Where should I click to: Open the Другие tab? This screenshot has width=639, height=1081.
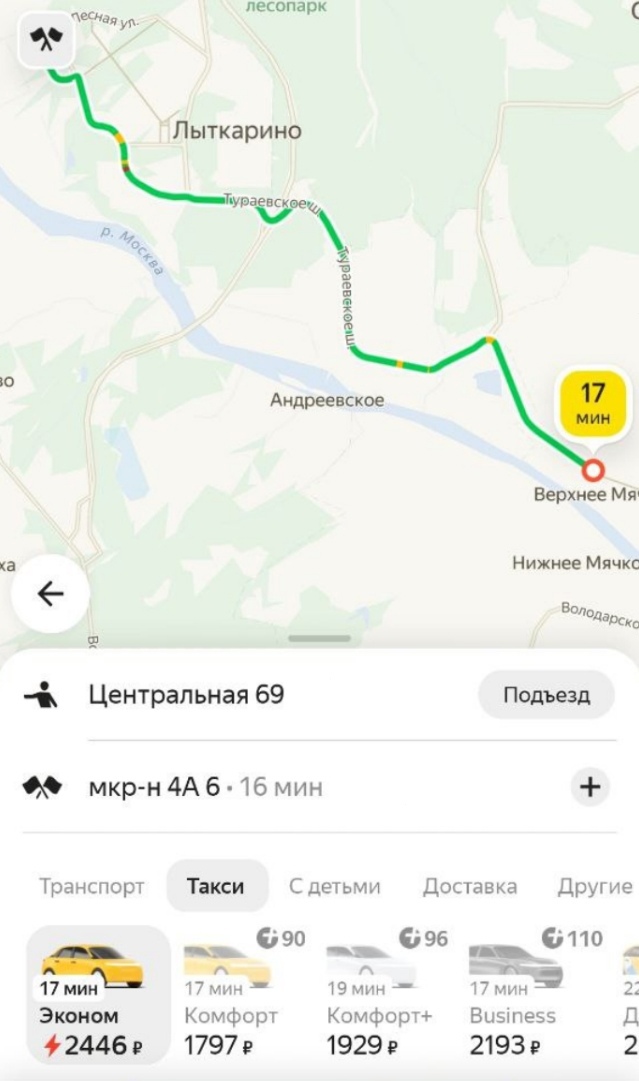(x=595, y=886)
